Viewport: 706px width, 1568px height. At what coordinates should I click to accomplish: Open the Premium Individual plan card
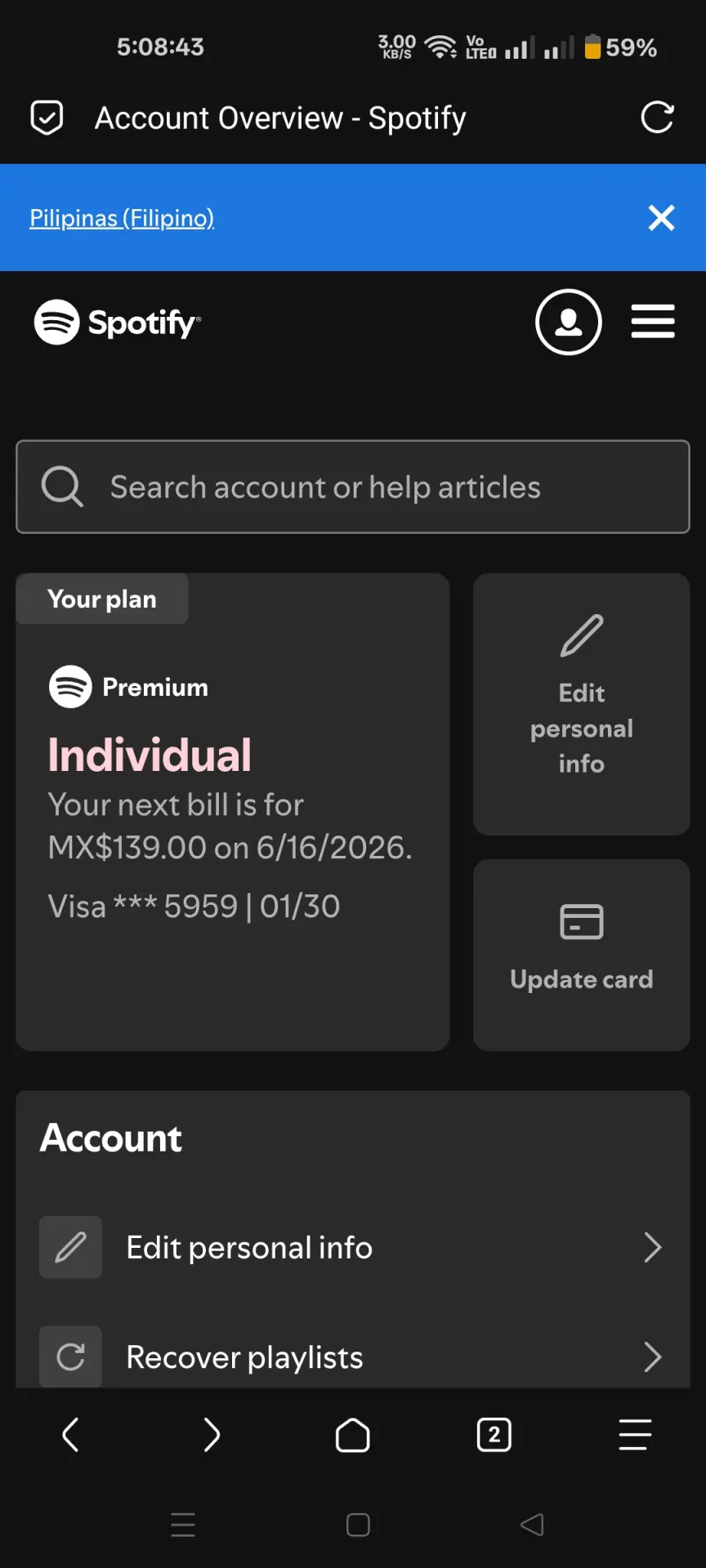click(233, 812)
